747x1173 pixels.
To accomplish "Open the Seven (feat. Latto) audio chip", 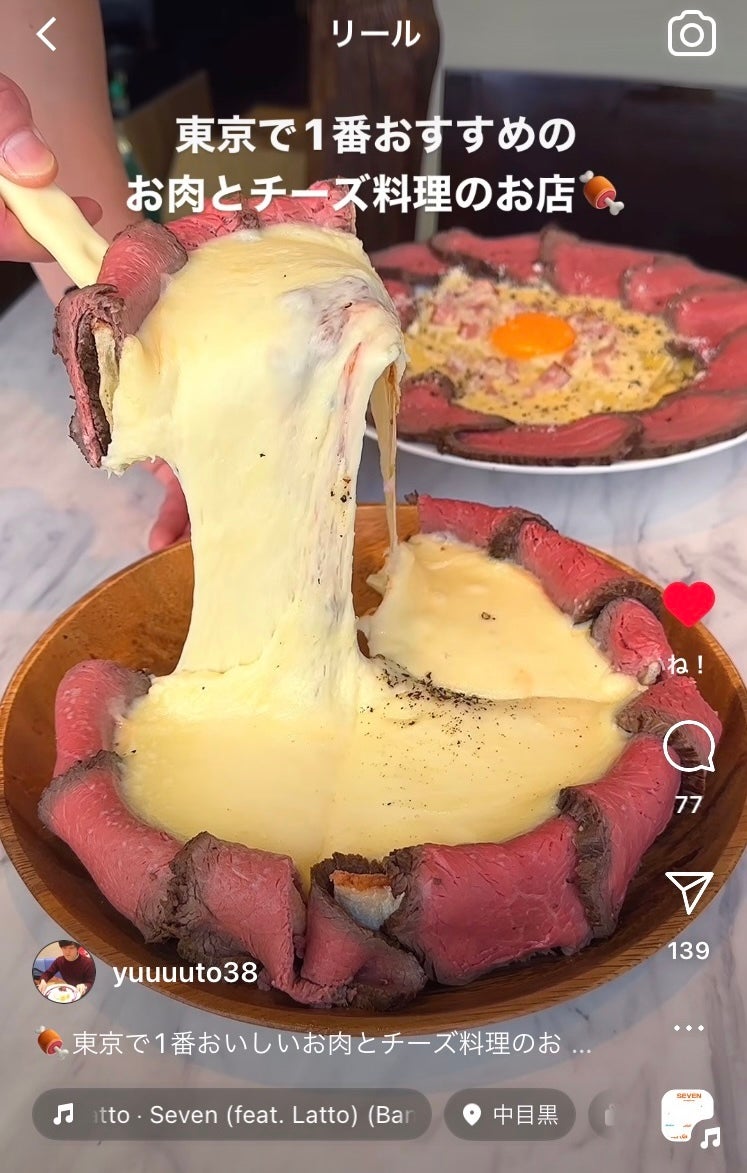I will click(x=232, y=1114).
